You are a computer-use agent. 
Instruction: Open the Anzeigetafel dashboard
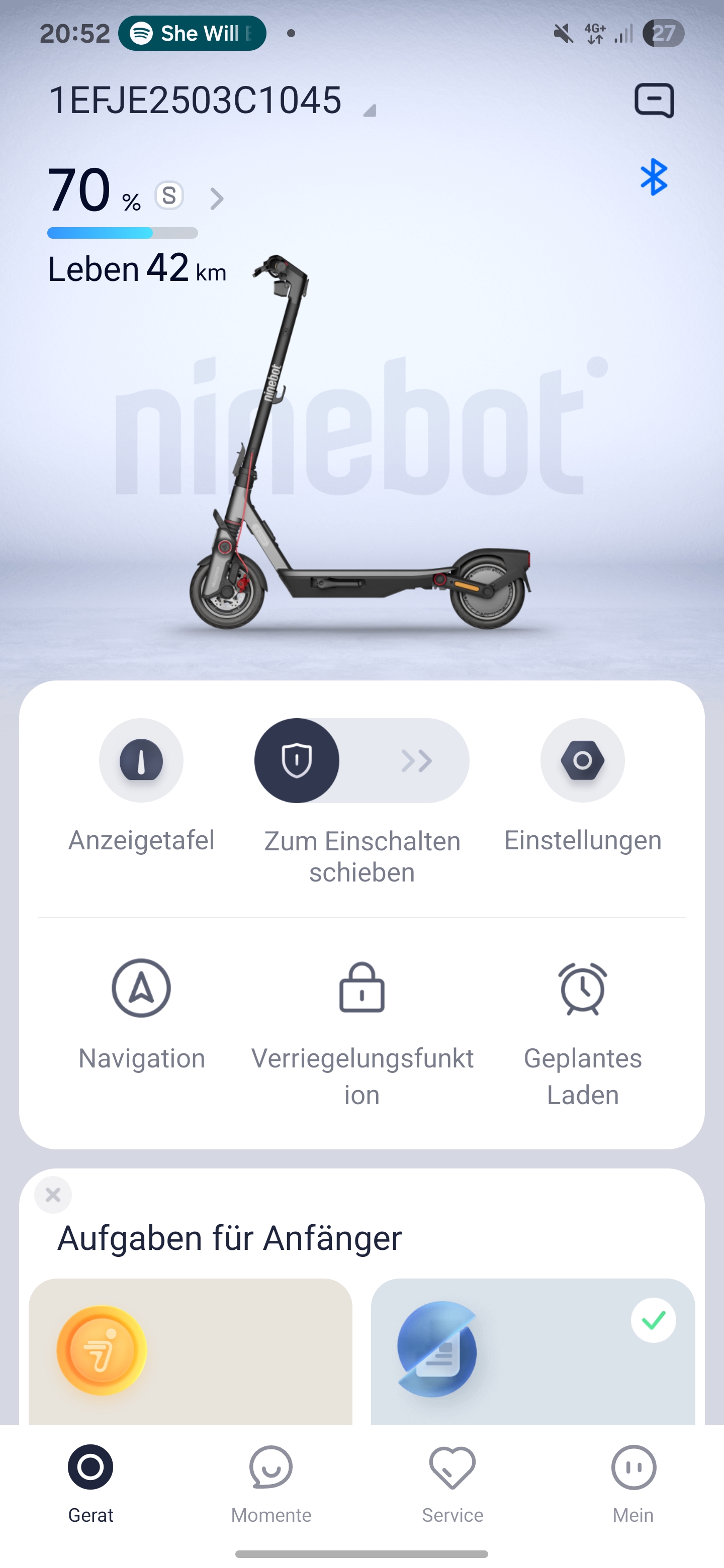click(141, 761)
